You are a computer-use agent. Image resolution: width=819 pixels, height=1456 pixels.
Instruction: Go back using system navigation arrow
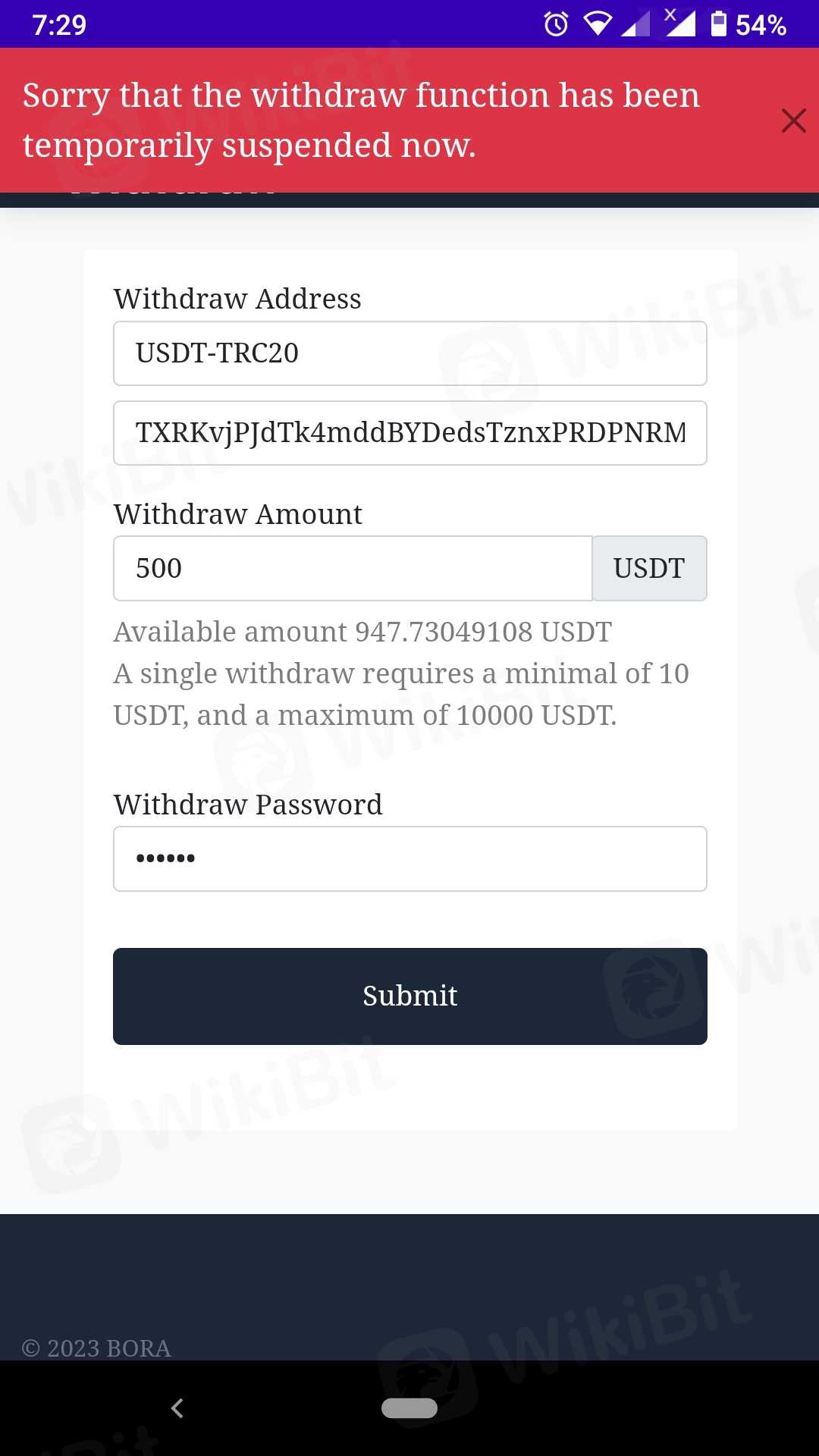point(177,1408)
